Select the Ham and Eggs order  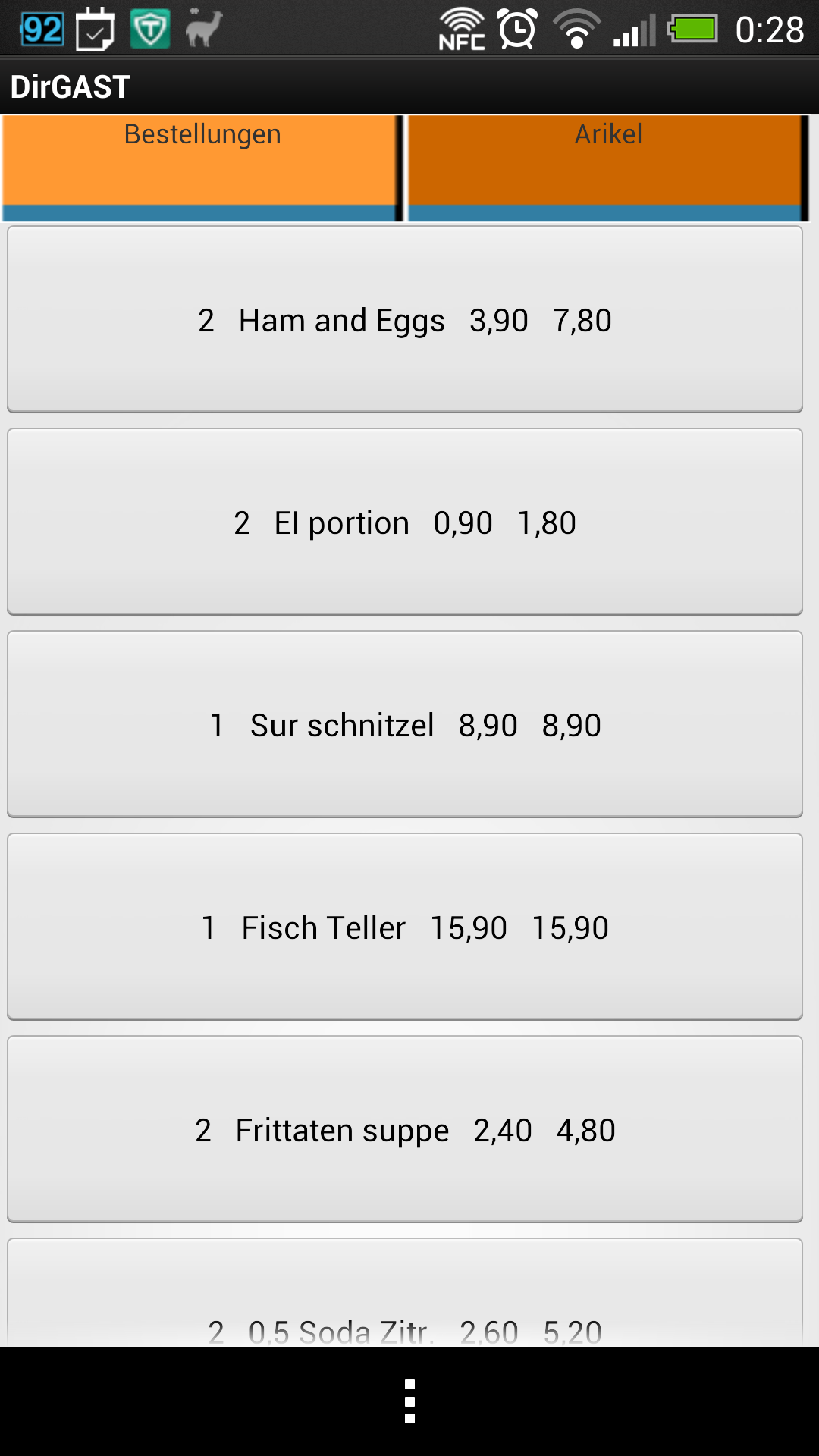pos(405,319)
